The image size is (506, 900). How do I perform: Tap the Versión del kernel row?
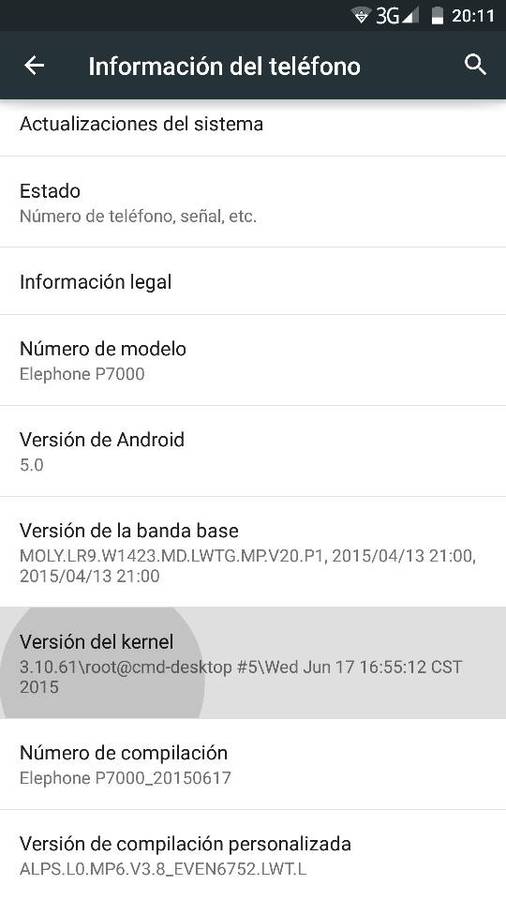click(253, 662)
